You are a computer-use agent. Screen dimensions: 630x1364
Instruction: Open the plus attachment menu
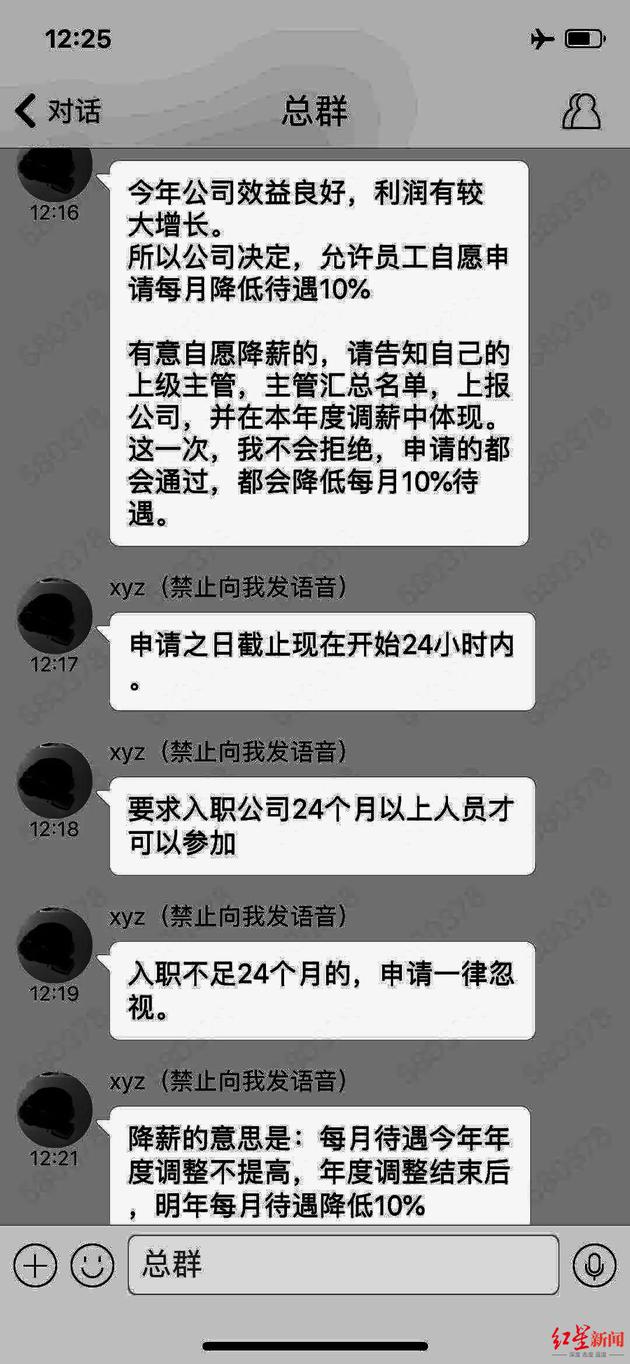coord(35,1266)
